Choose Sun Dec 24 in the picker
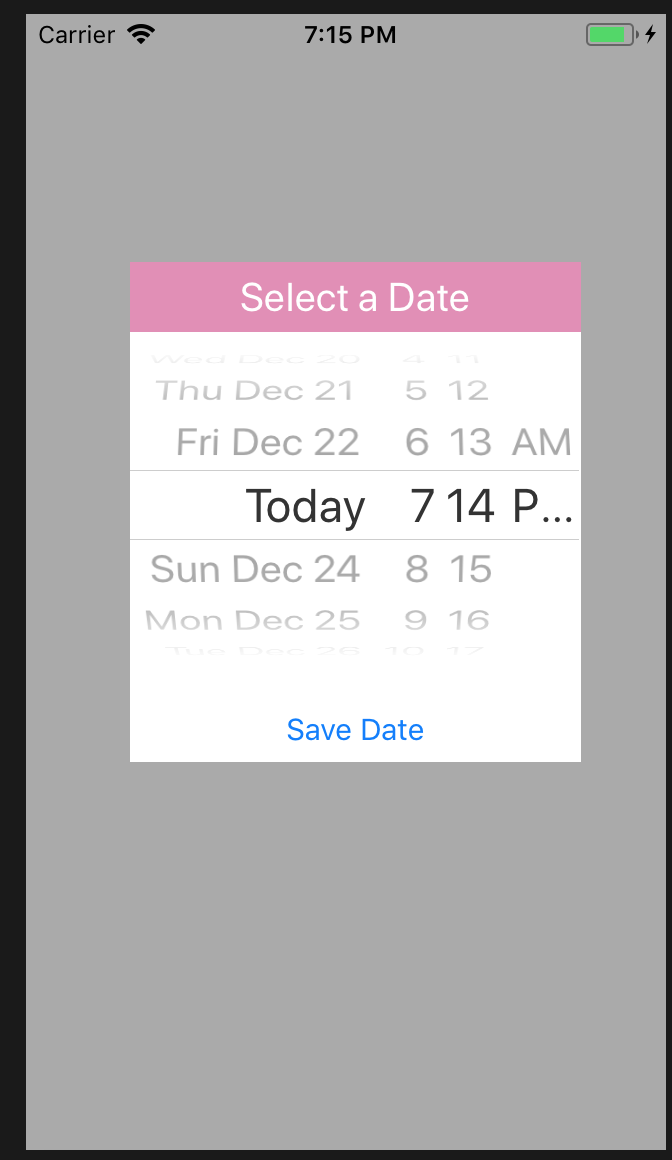672x1160 pixels. [x=255, y=569]
